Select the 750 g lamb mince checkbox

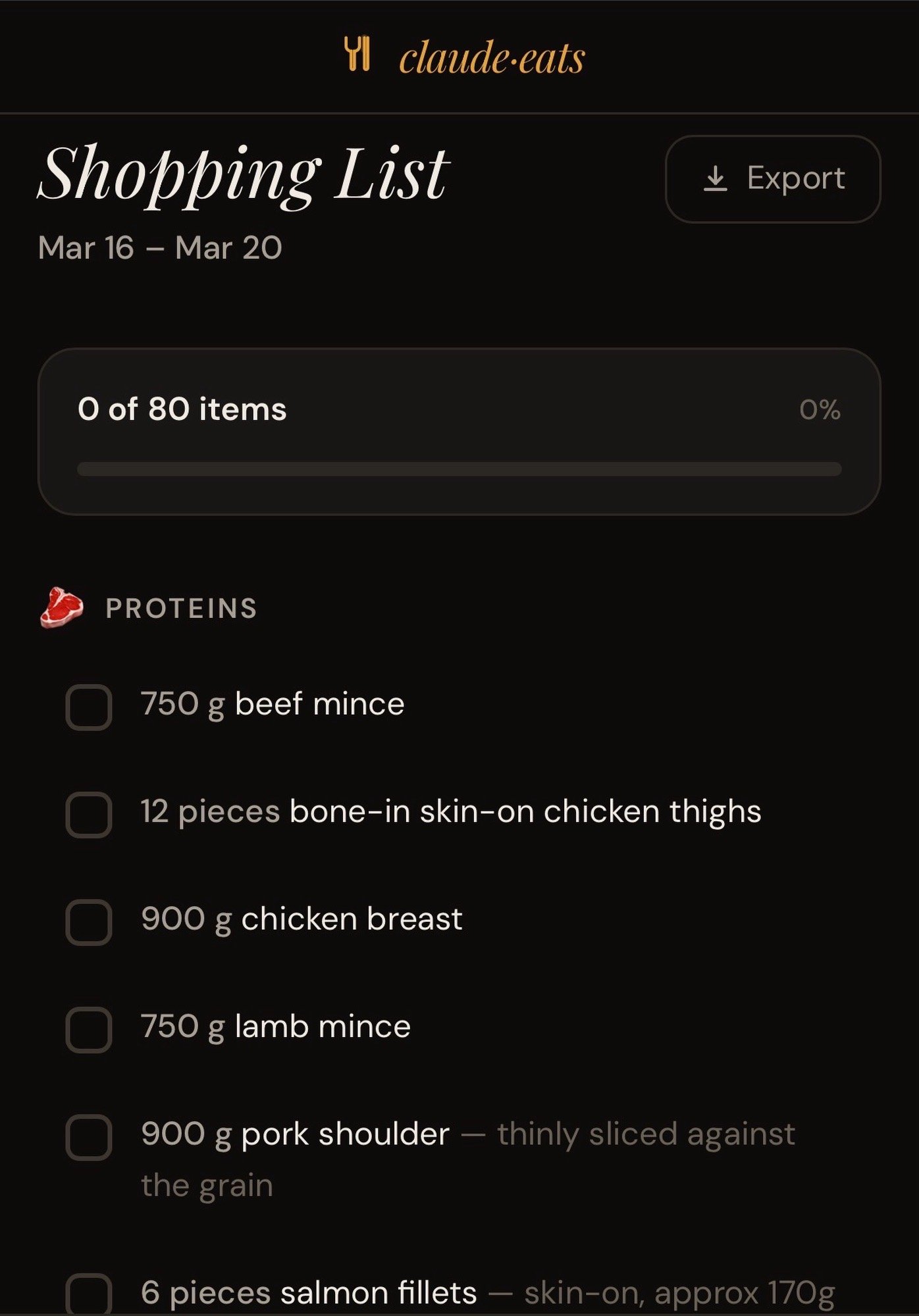point(89,1029)
